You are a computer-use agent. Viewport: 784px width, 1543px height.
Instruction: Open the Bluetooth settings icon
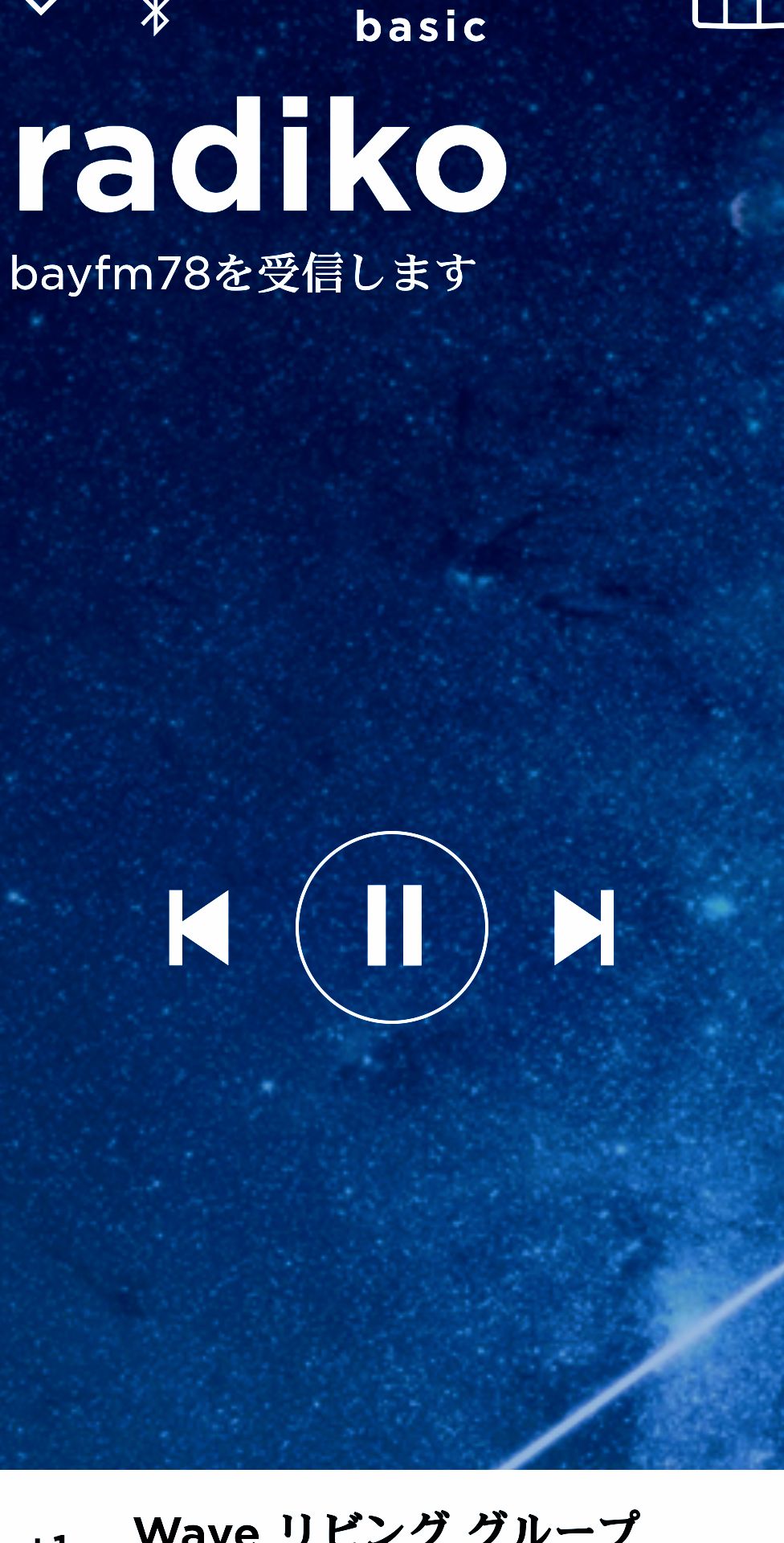tap(155, 14)
